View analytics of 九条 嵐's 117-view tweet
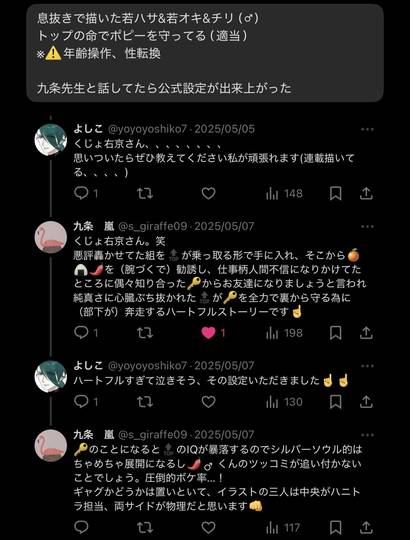 pyautogui.click(x=282, y=528)
